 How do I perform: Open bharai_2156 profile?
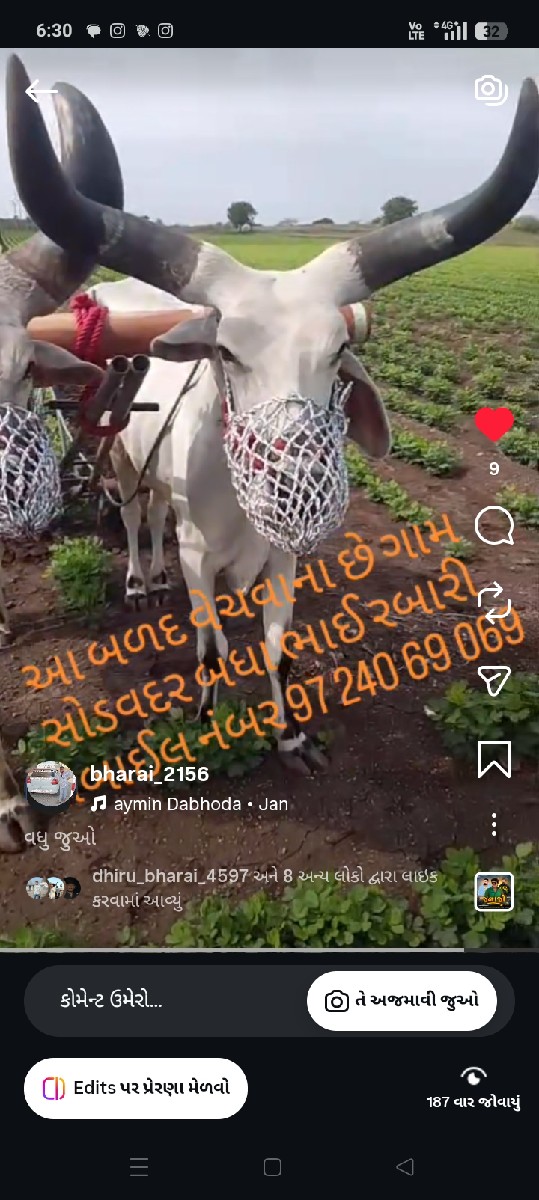pyautogui.click(x=149, y=773)
